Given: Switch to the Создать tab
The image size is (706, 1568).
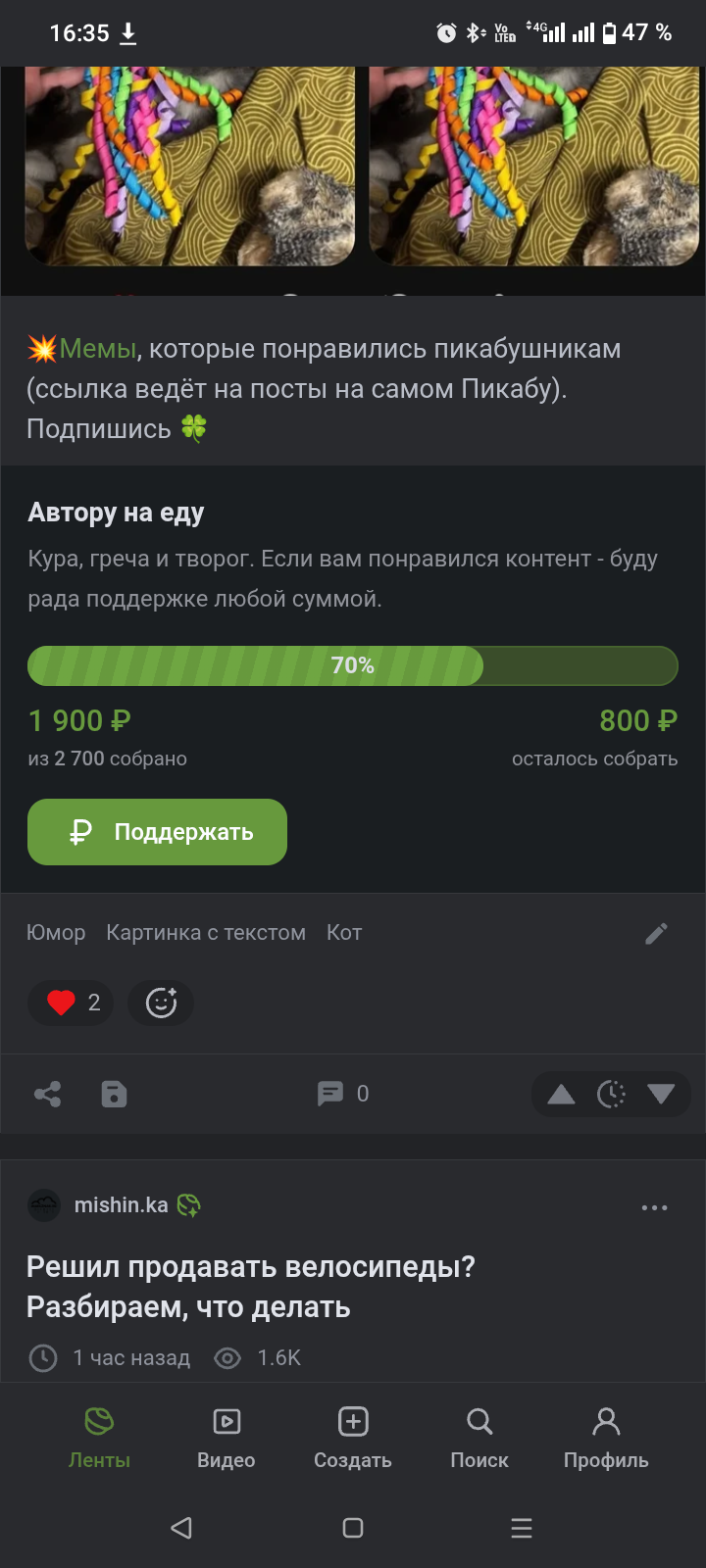Looking at the screenshot, I should pos(353,1438).
